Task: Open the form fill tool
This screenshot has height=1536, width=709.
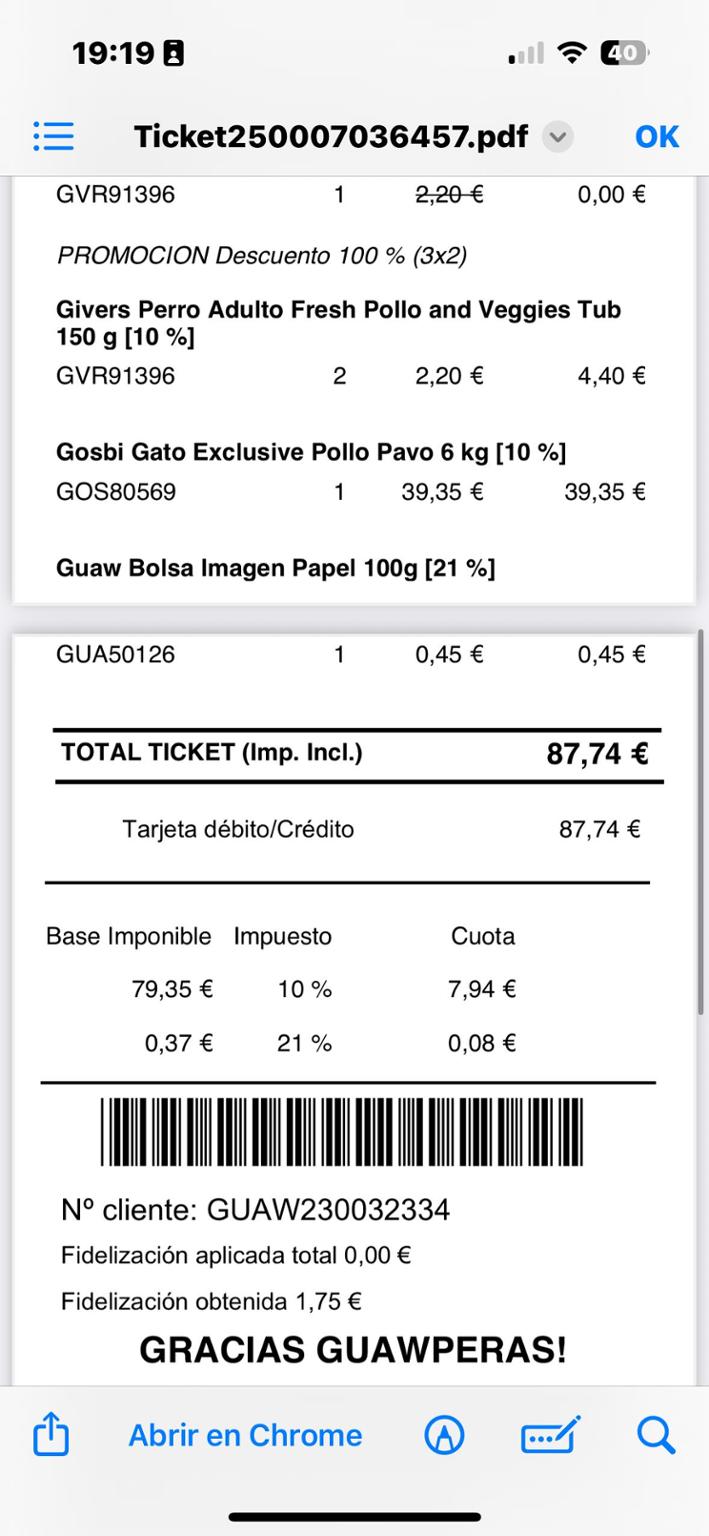Action: [x=550, y=1436]
